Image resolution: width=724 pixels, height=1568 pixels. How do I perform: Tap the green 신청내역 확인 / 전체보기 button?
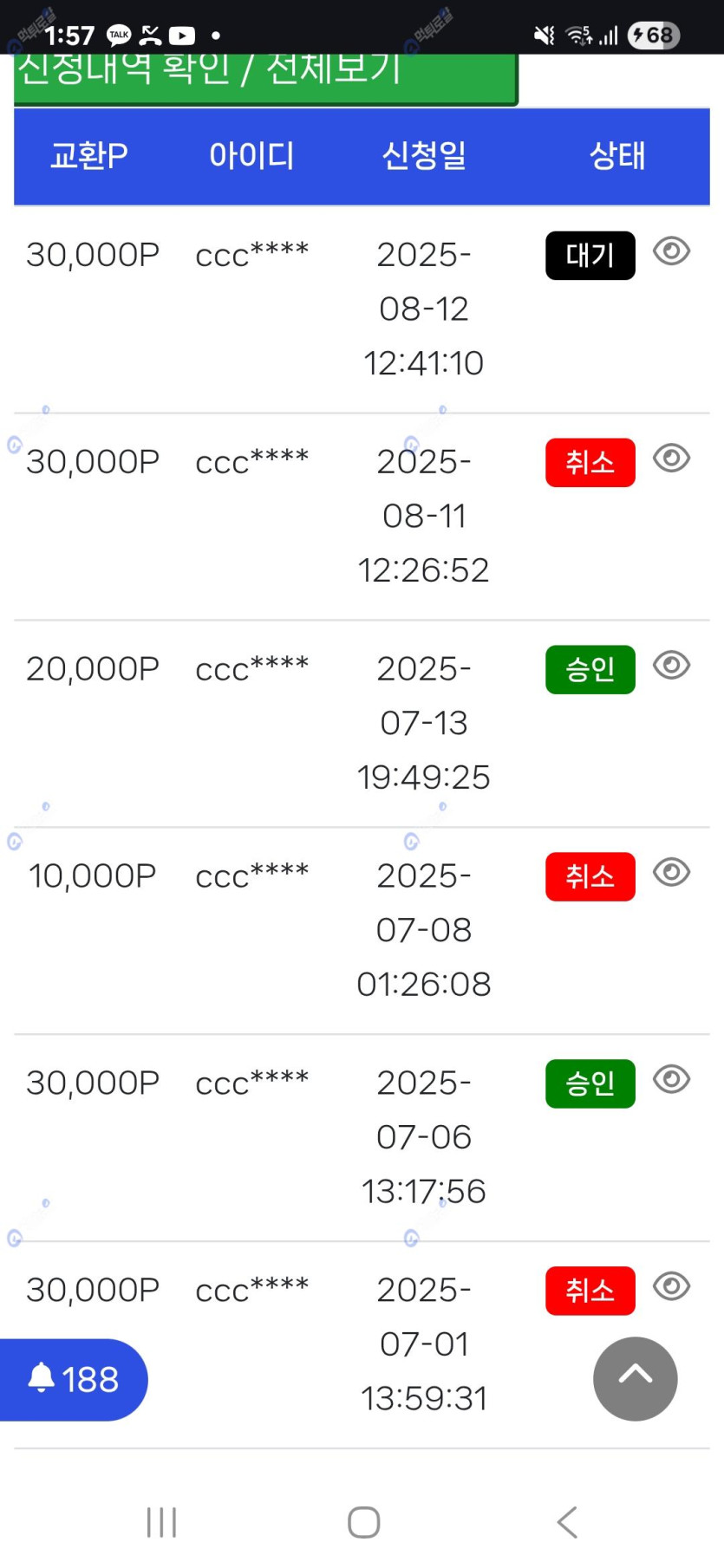[264, 76]
